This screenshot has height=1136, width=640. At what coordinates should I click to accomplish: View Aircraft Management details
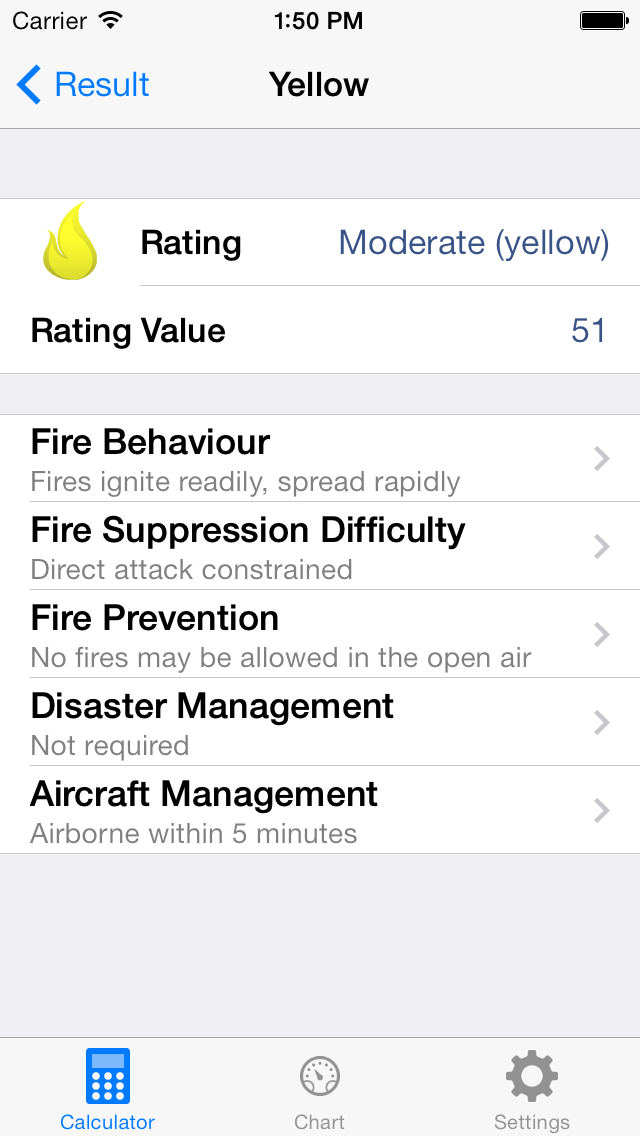pyautogui.click(x=320, y=810)
